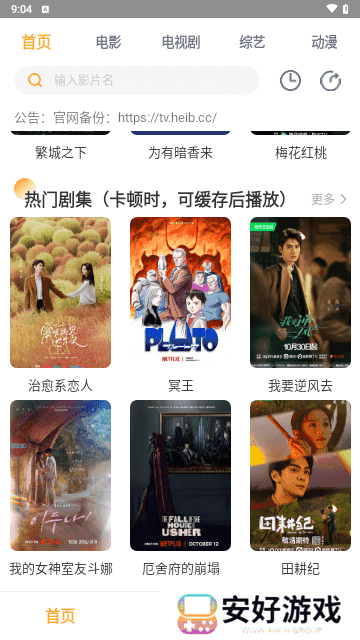Switch to the 电视剧 tab
This screenshot has height=640, width=360.
coord(181,42)
